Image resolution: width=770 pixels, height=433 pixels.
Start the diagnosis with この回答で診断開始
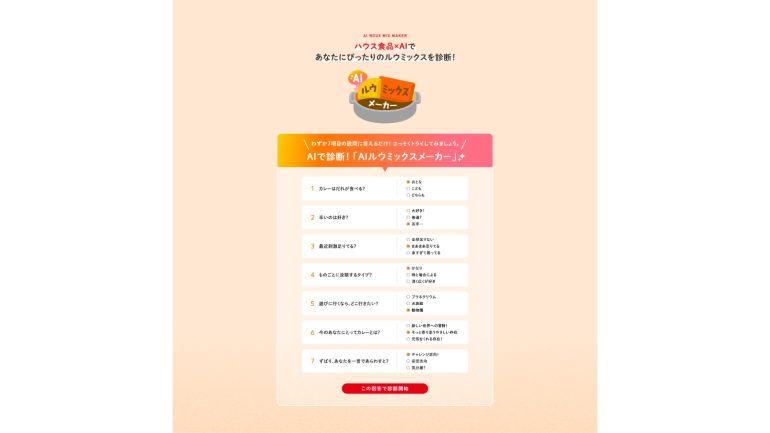(x=385, y=388)
